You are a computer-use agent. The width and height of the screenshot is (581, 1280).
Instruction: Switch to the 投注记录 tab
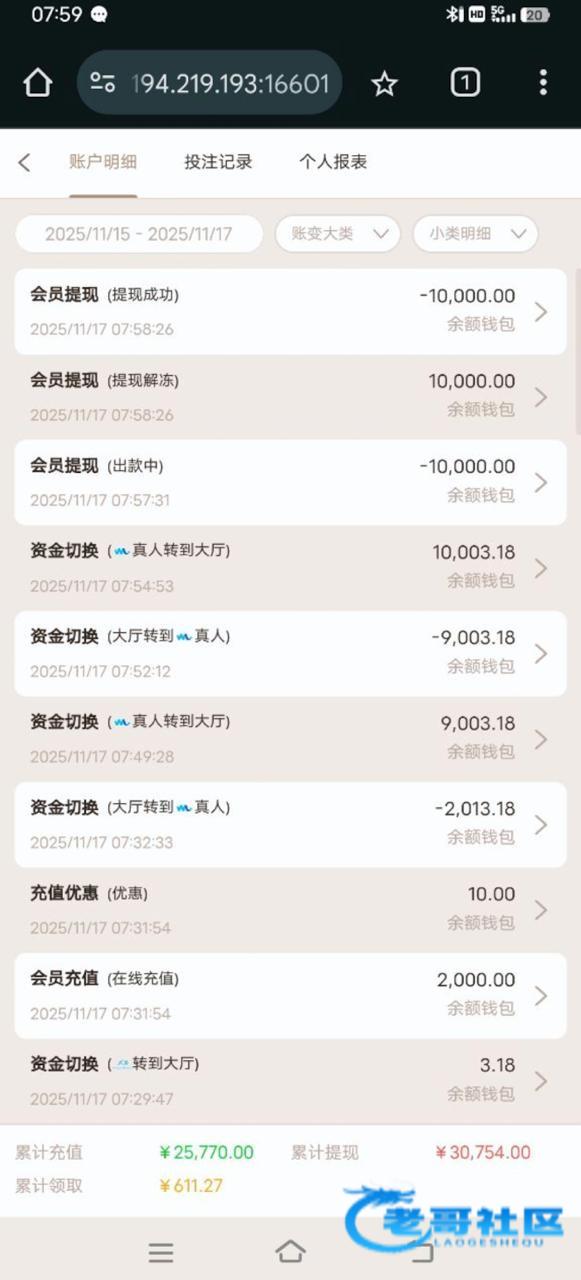click(218, 162)
